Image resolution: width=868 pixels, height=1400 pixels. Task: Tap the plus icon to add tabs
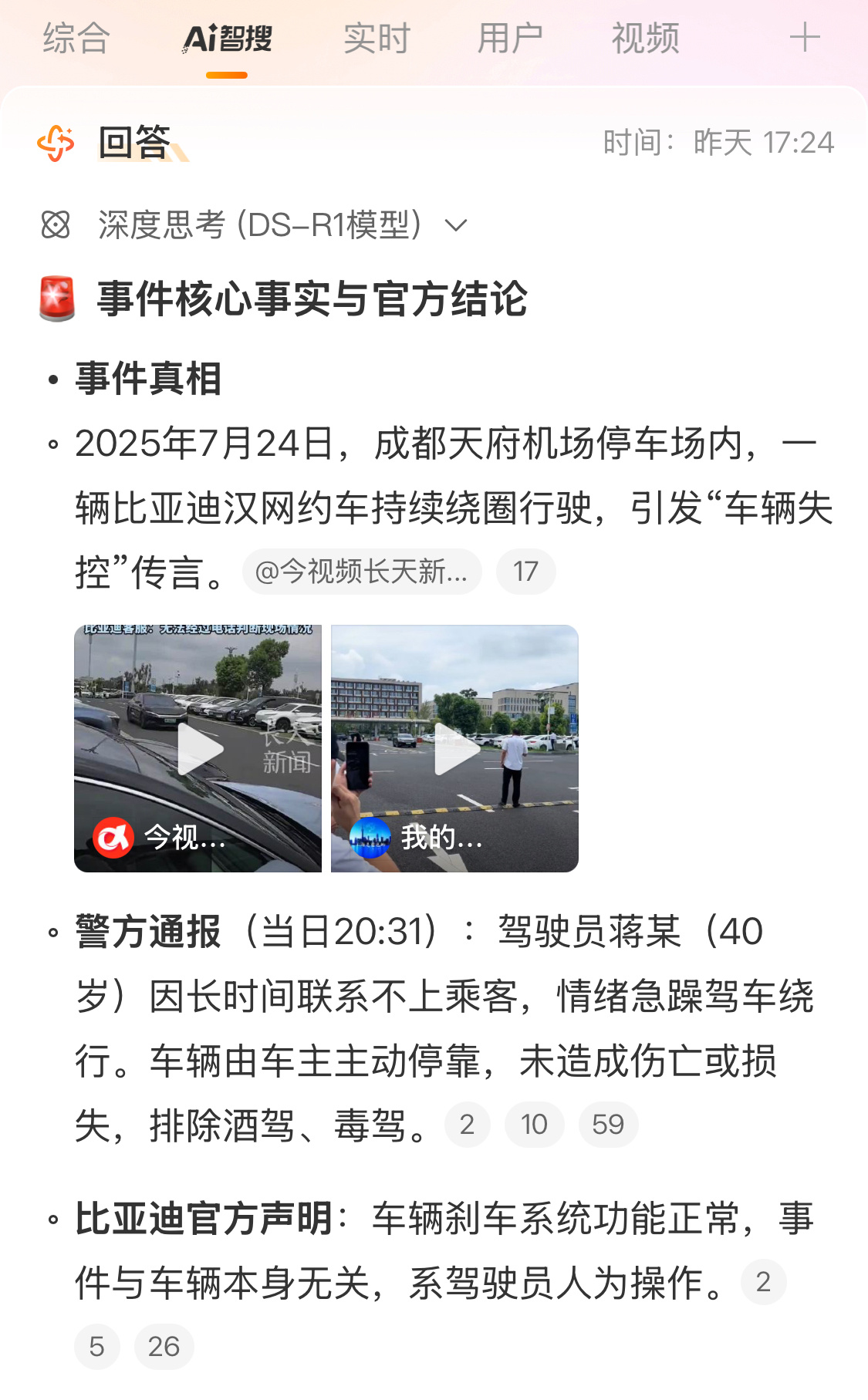[x=805, y=37]
